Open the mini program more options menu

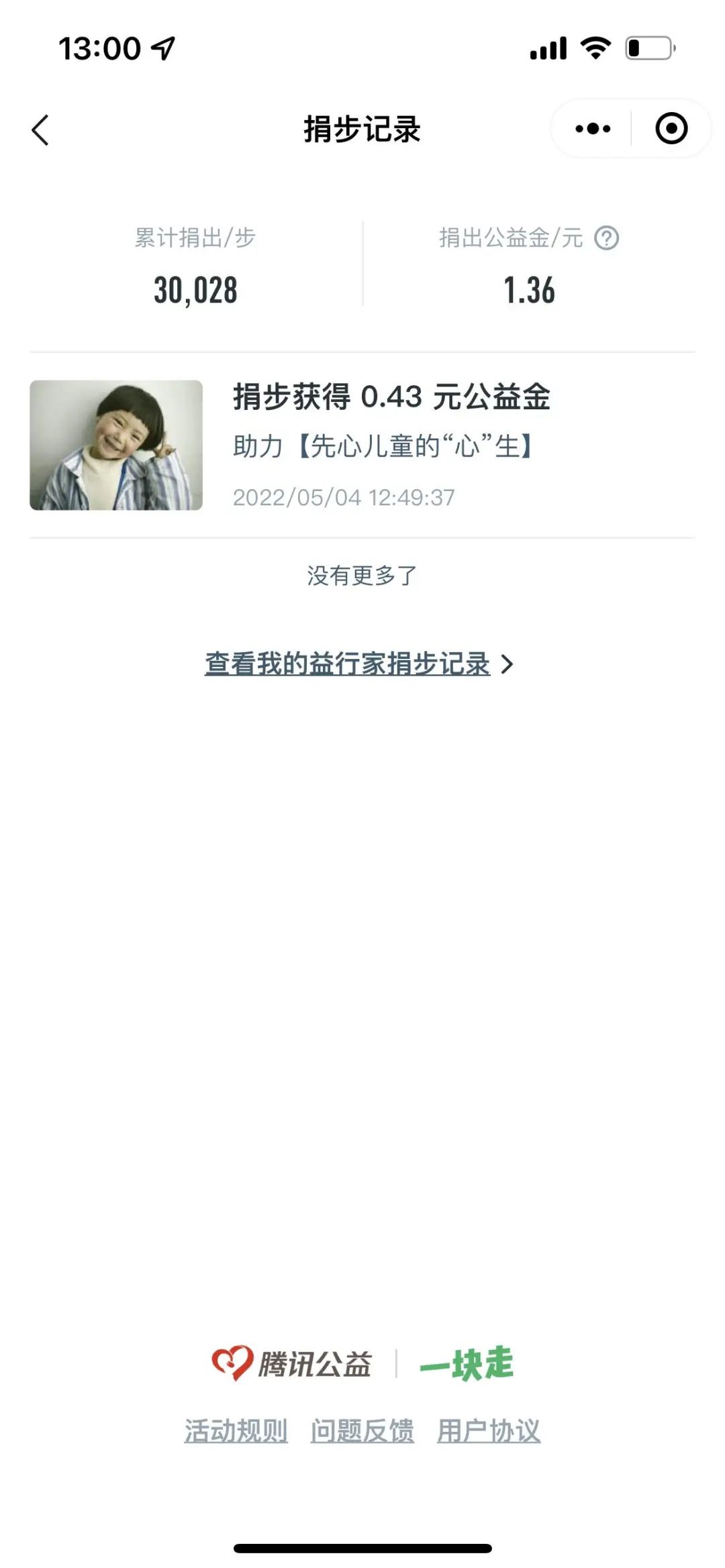pyautogui.click(x=593, y=129)
